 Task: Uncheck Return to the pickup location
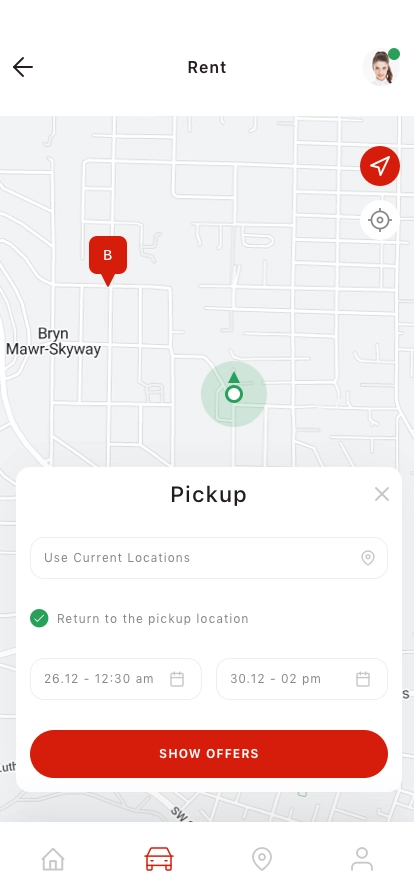39,618
